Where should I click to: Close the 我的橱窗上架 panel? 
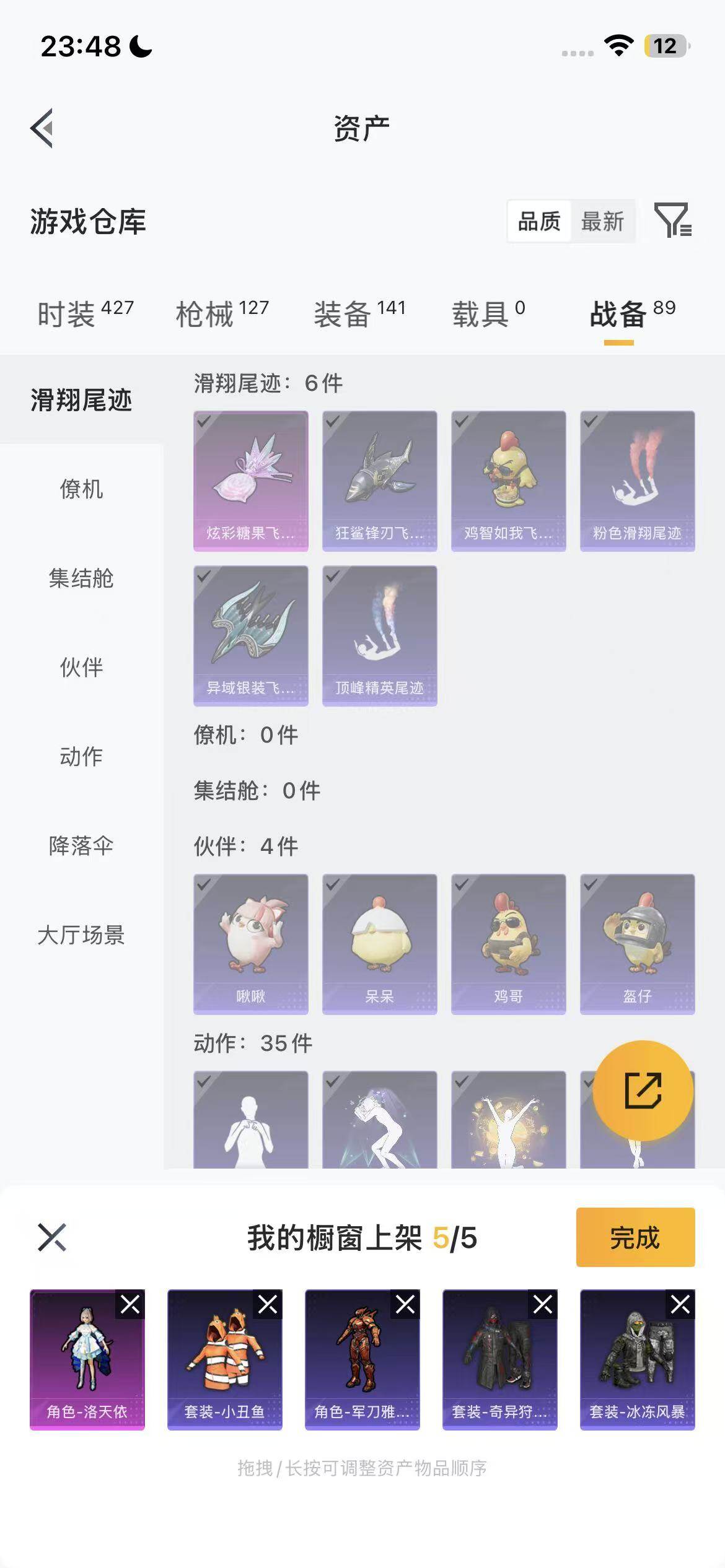point(52,1237)
